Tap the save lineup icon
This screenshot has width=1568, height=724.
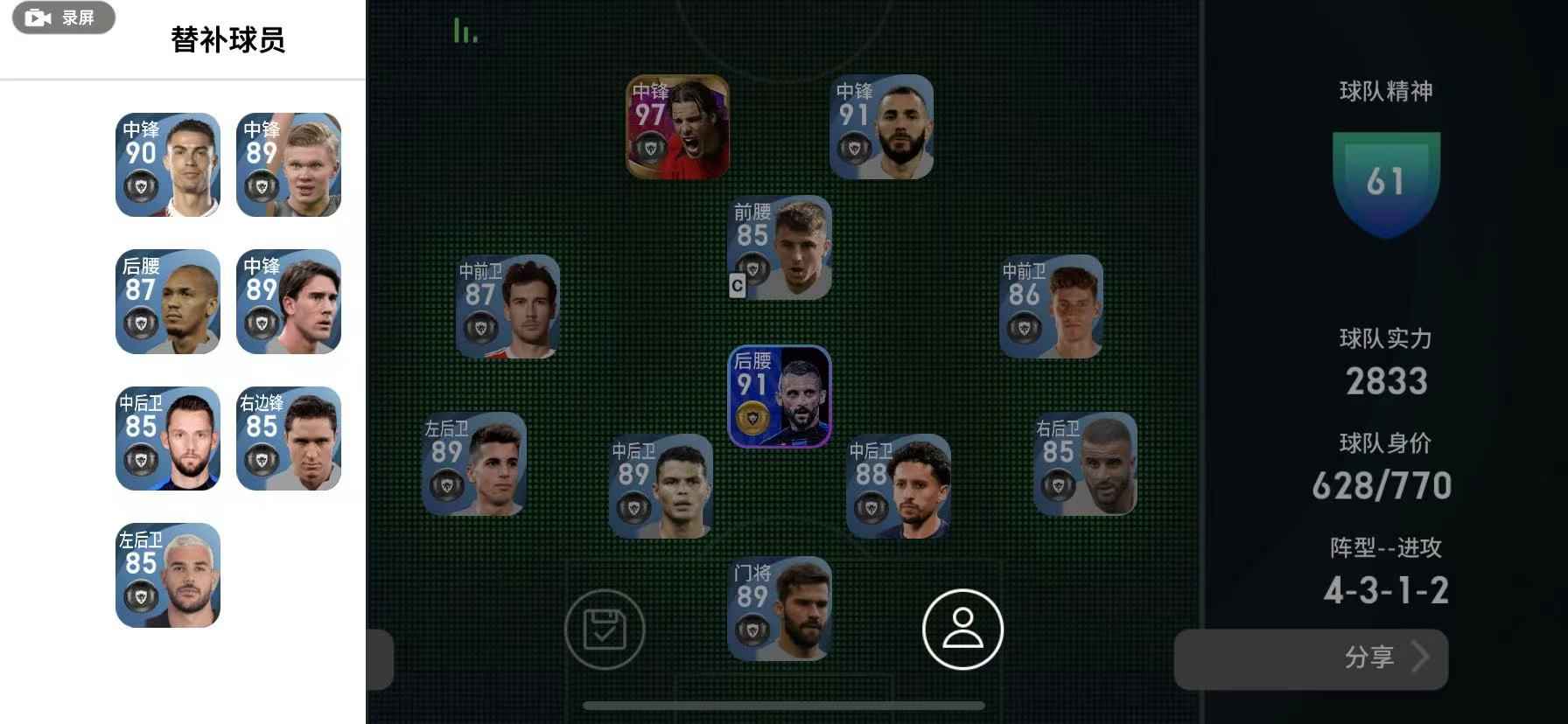pyautogui.click(x=604, y=629)
